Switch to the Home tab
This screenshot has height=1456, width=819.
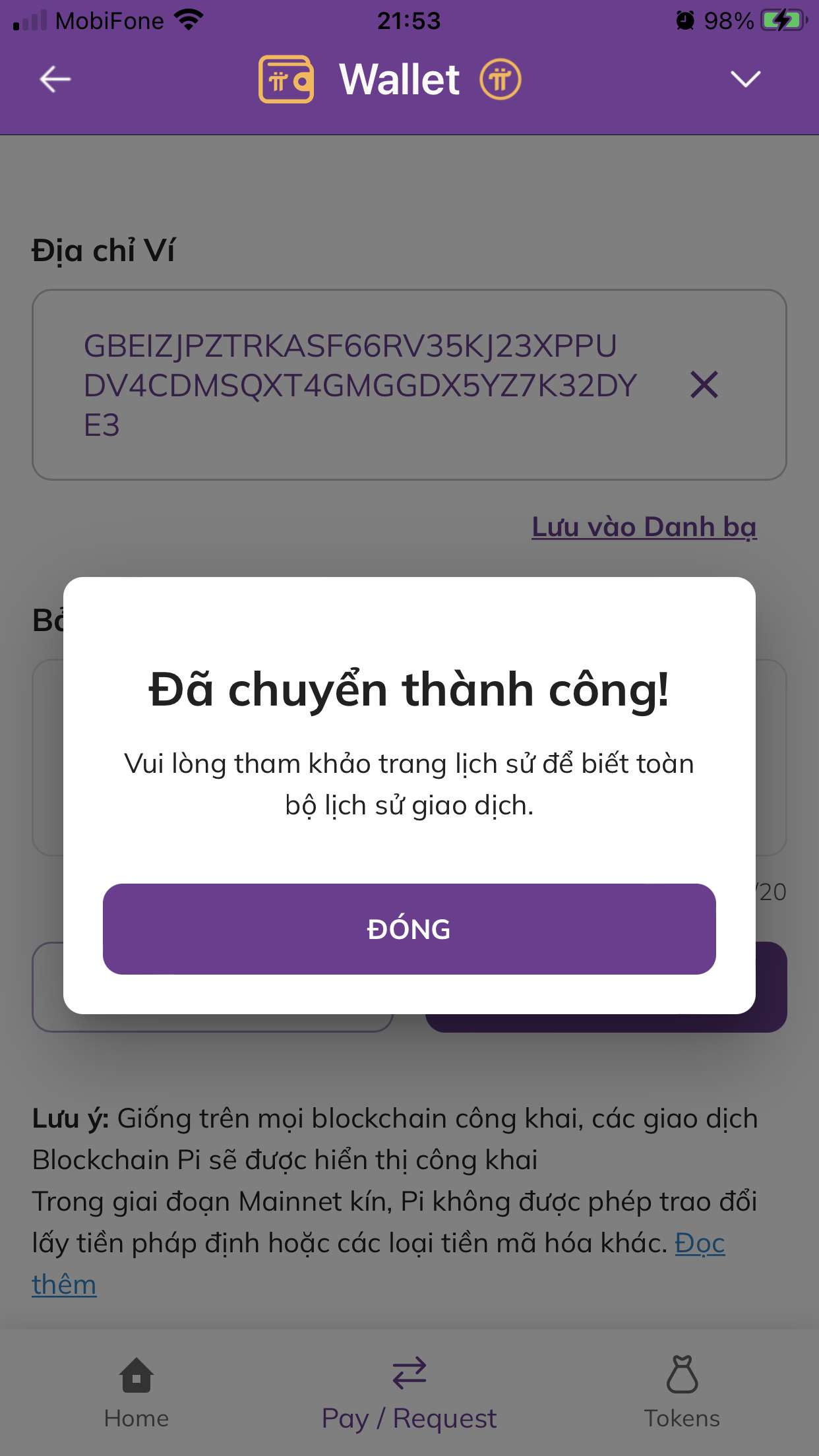[x=136, y=1392]
